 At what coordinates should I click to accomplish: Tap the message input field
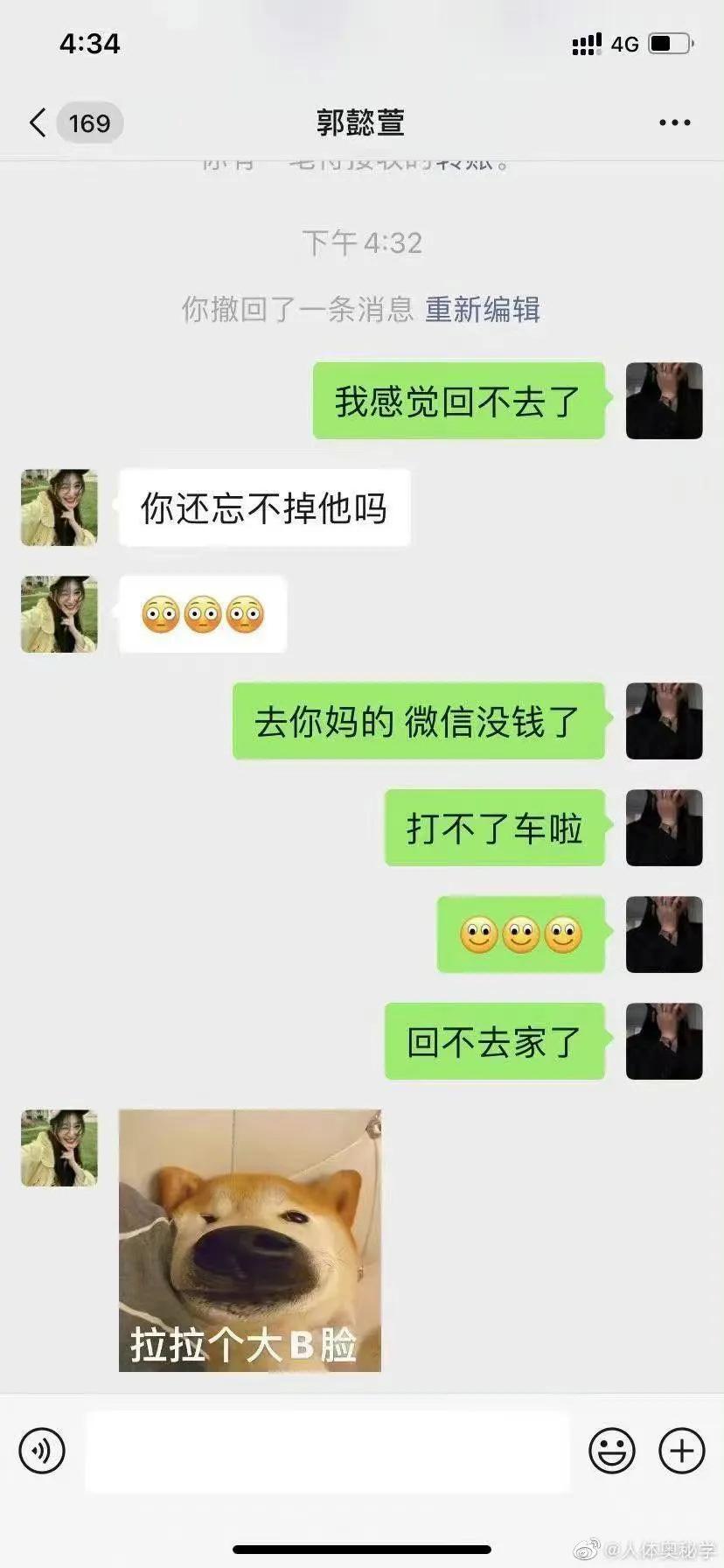327,1451
